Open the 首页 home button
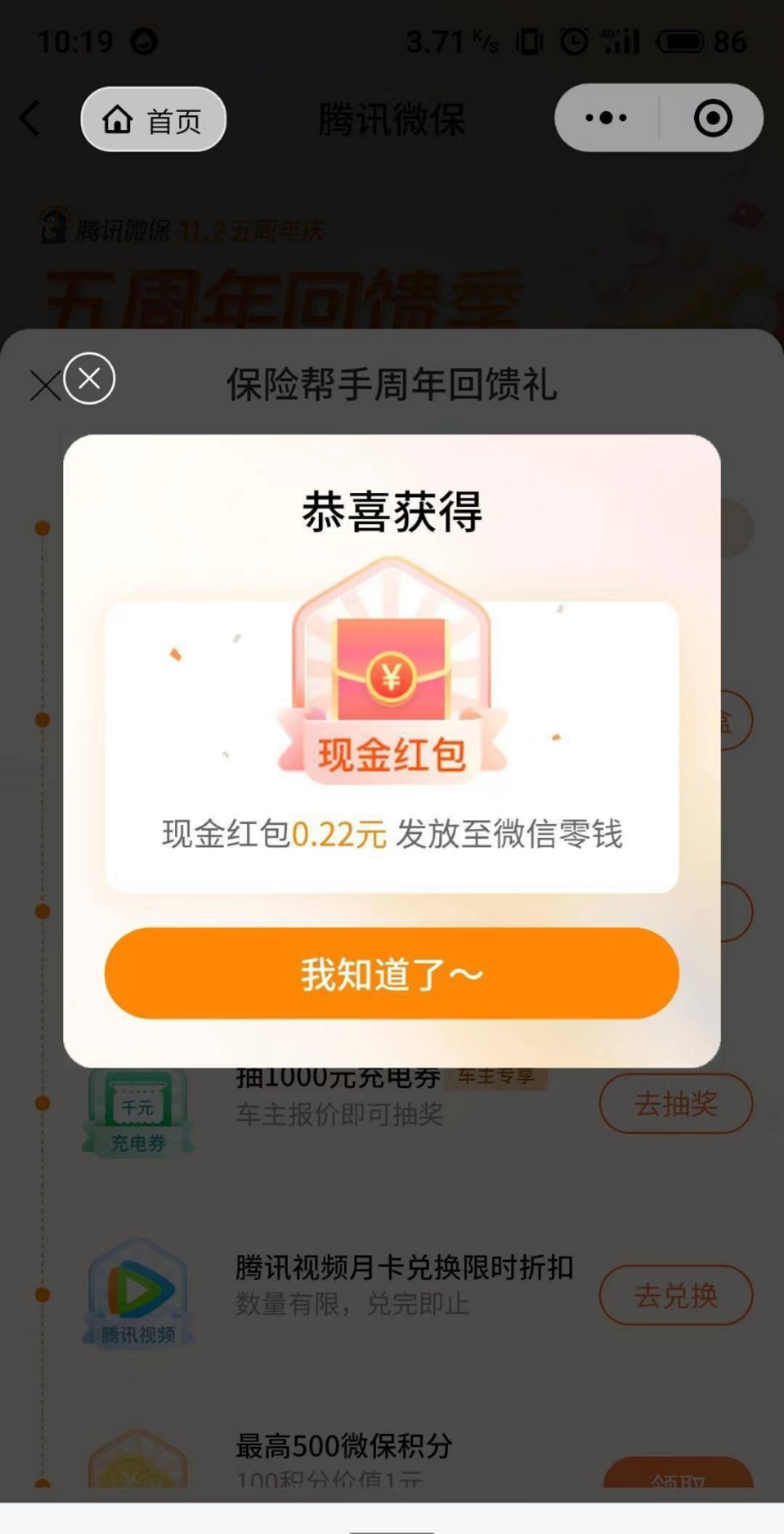 (x=153, y=120)
